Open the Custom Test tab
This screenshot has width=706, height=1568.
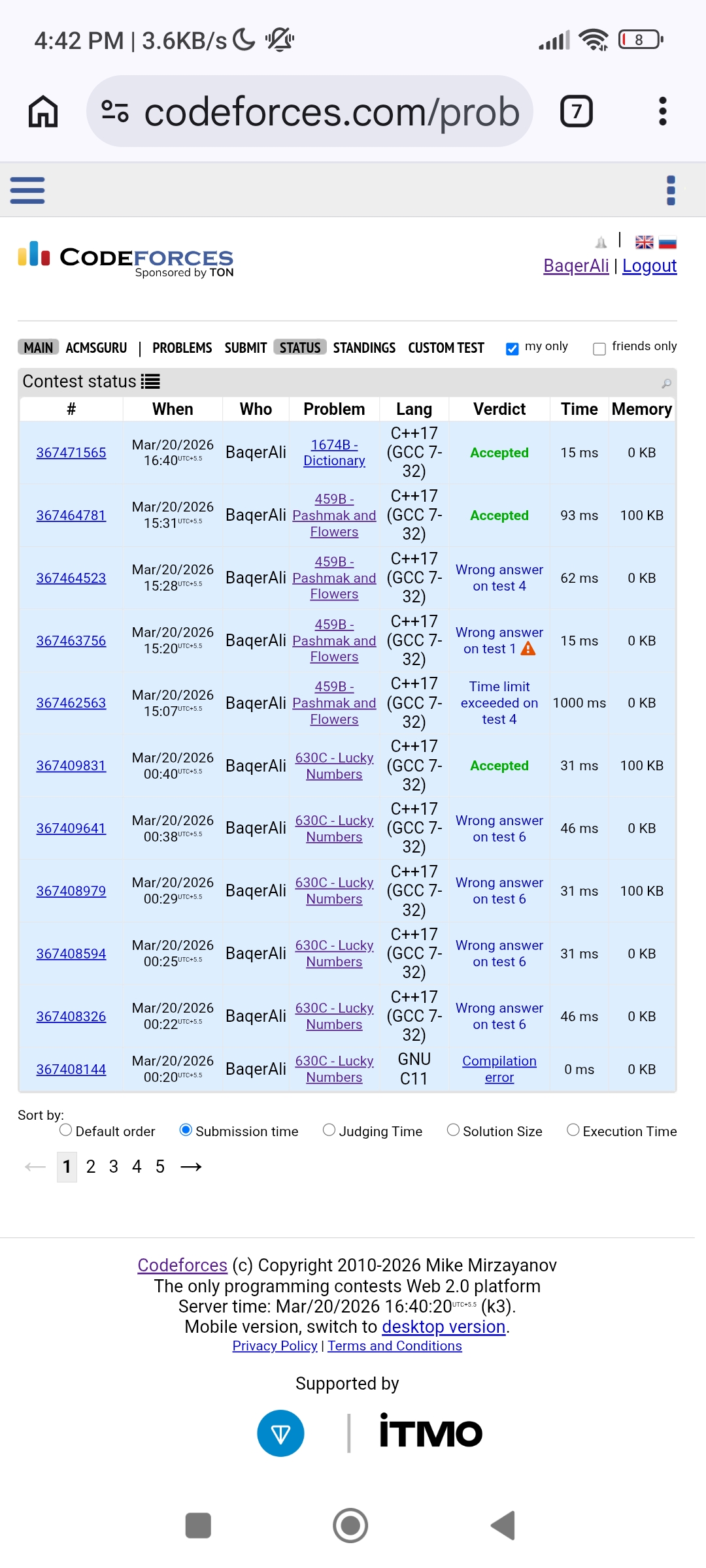[446, 348]
